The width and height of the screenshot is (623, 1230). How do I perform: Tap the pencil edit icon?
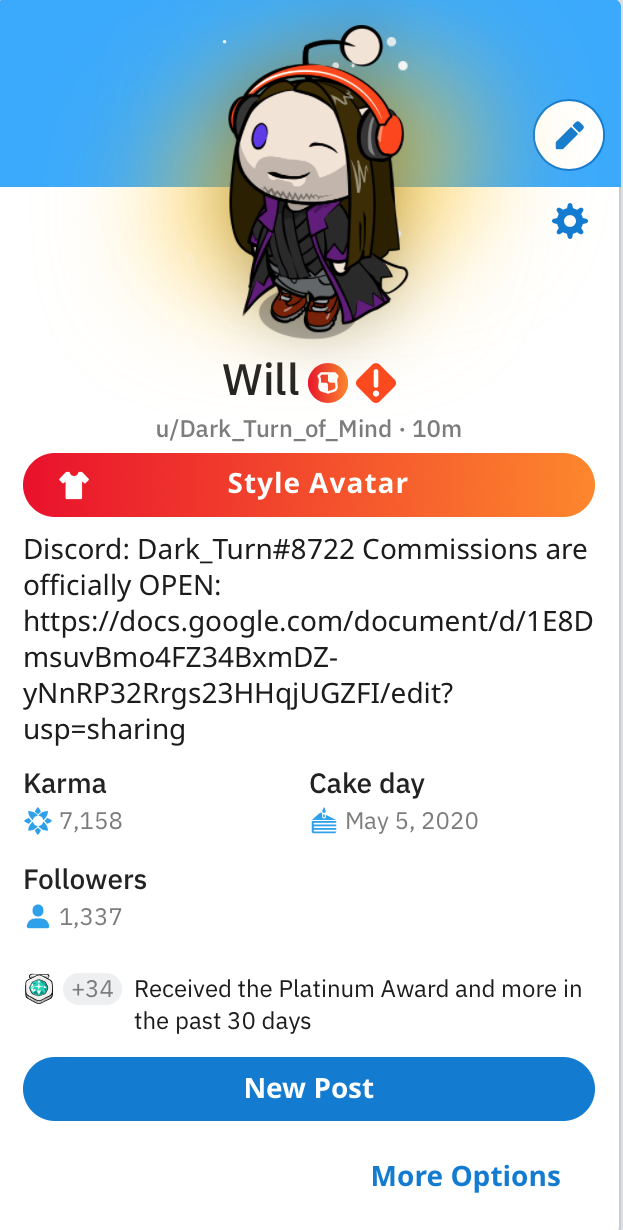[569, 135]
